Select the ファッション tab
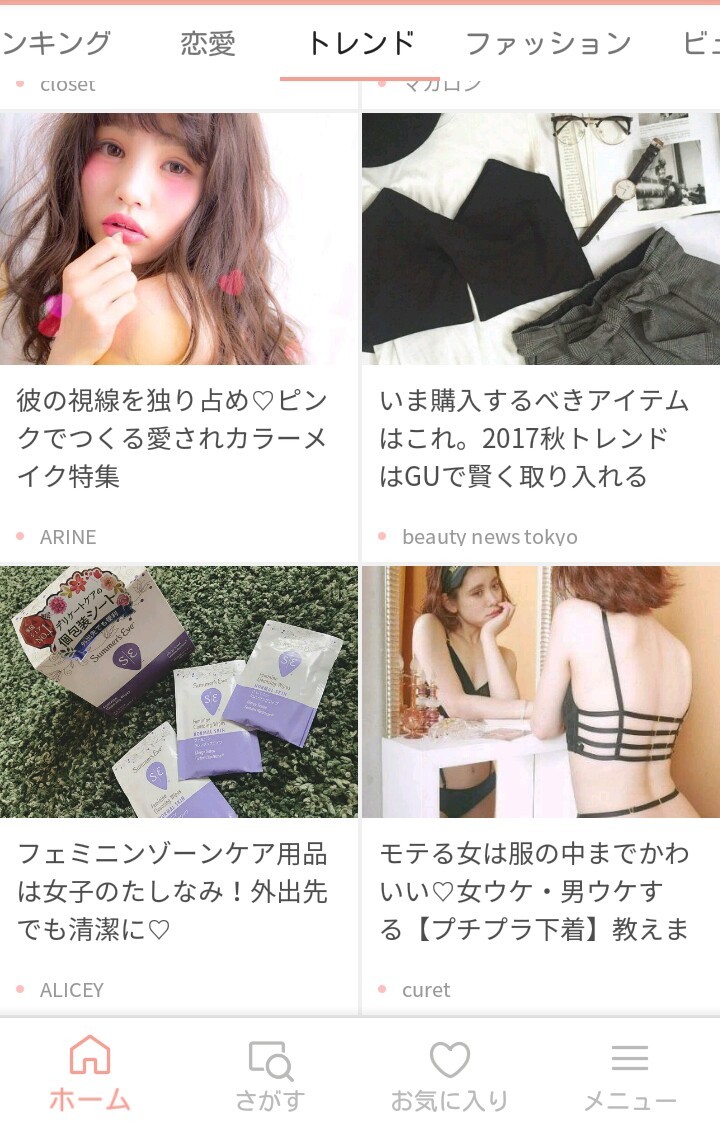The width and height of the screenshot is (720, 1126). pos(548,43)
